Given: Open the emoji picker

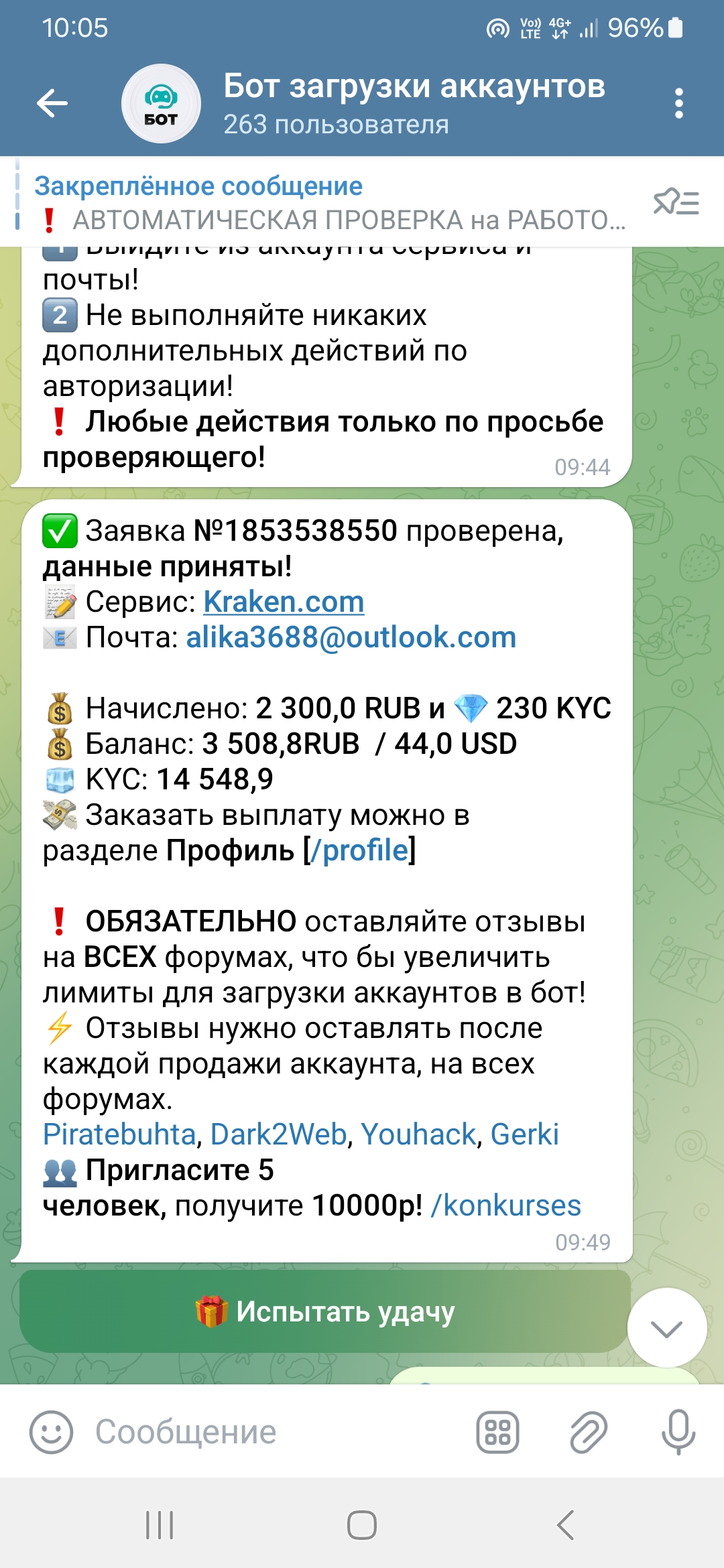Looking at the screenshot, I should [51, 1432].
